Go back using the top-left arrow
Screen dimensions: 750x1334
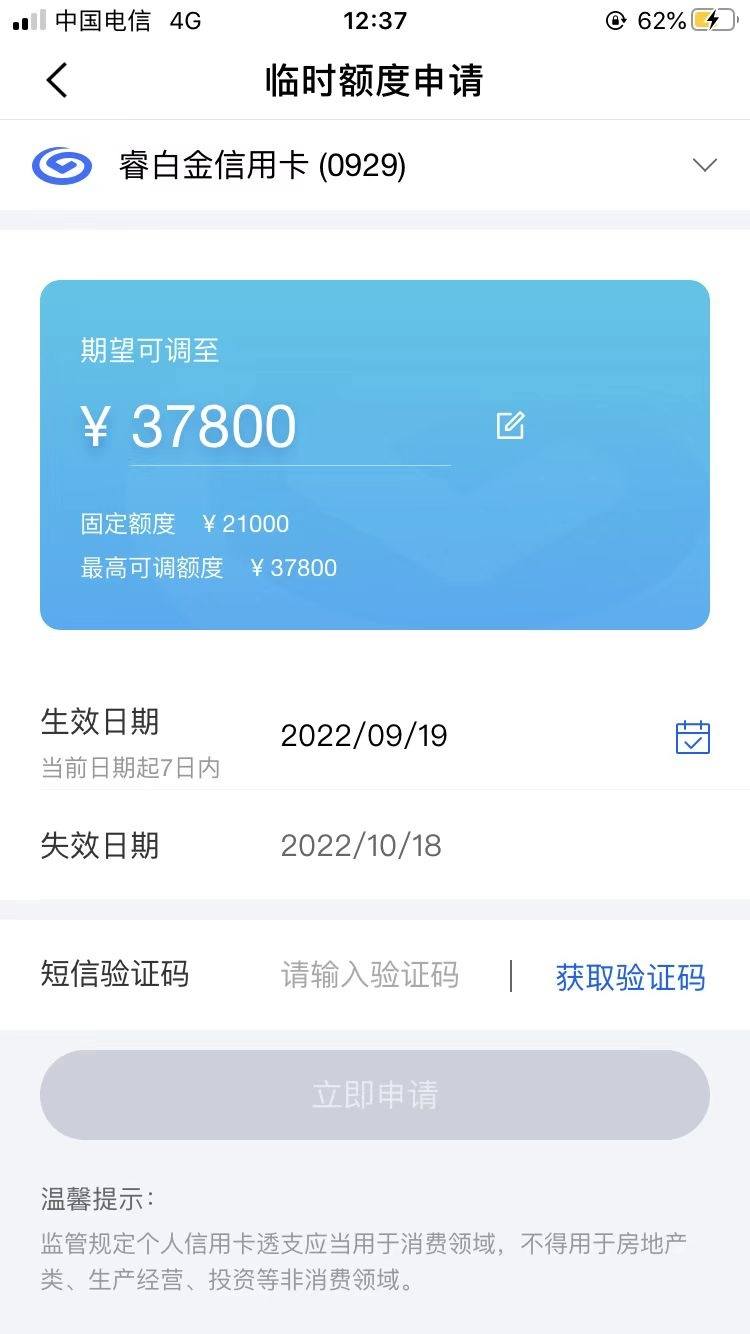tap(57, 80)
